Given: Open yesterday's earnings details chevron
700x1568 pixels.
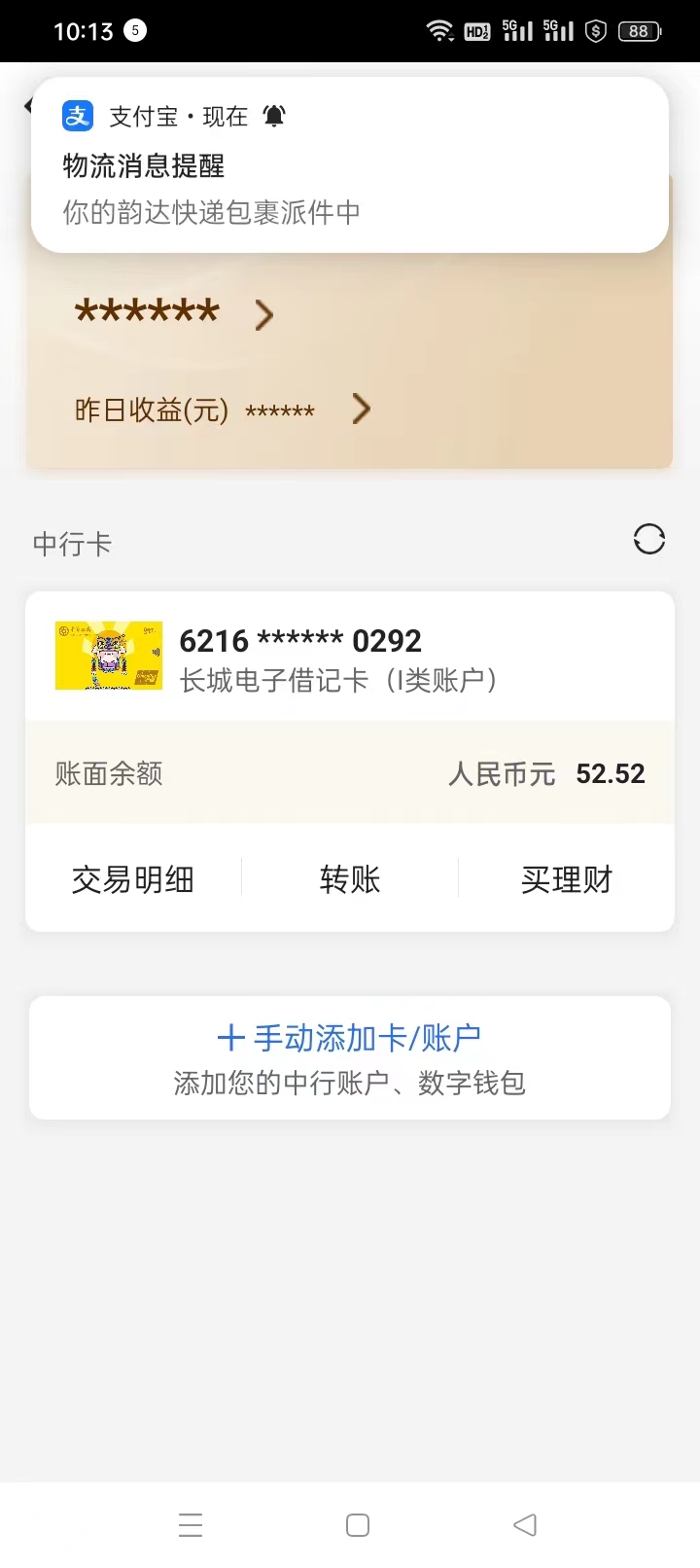Looking at the screenshot, I should click(x=361, y=410).
